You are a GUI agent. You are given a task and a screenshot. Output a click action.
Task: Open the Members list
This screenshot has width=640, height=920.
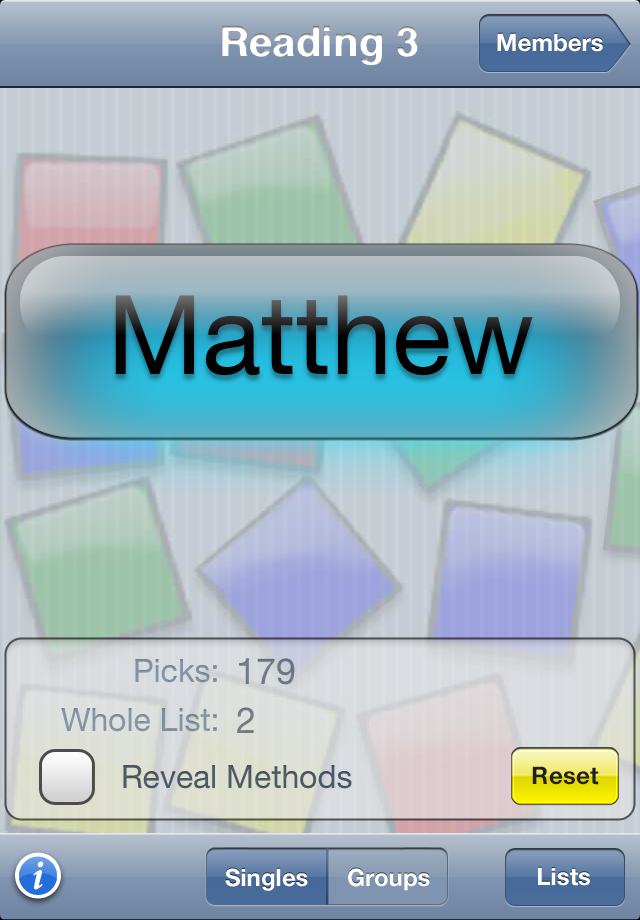coord(552,44)
